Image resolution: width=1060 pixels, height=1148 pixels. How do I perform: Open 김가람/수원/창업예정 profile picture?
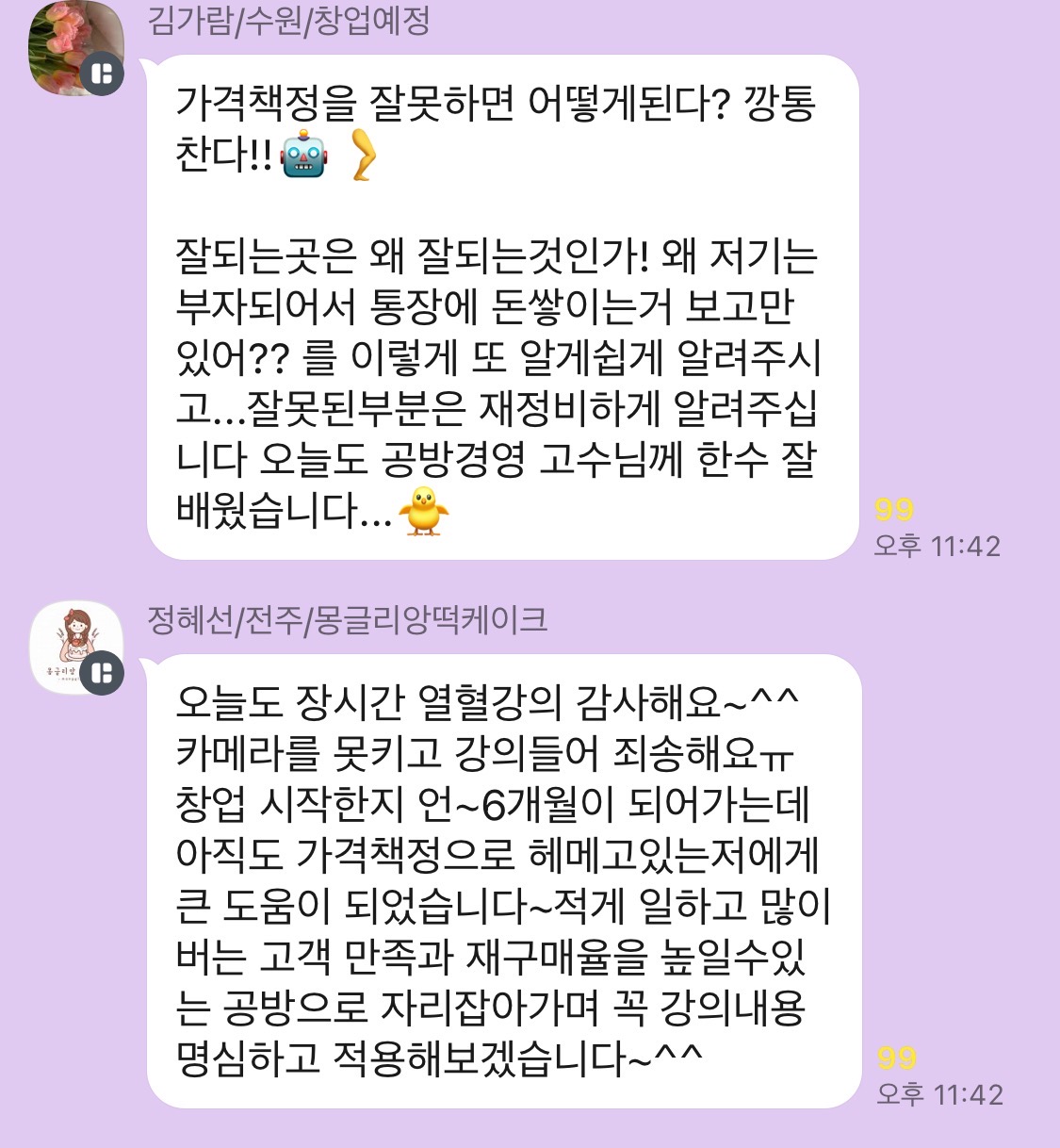[73, 47]
